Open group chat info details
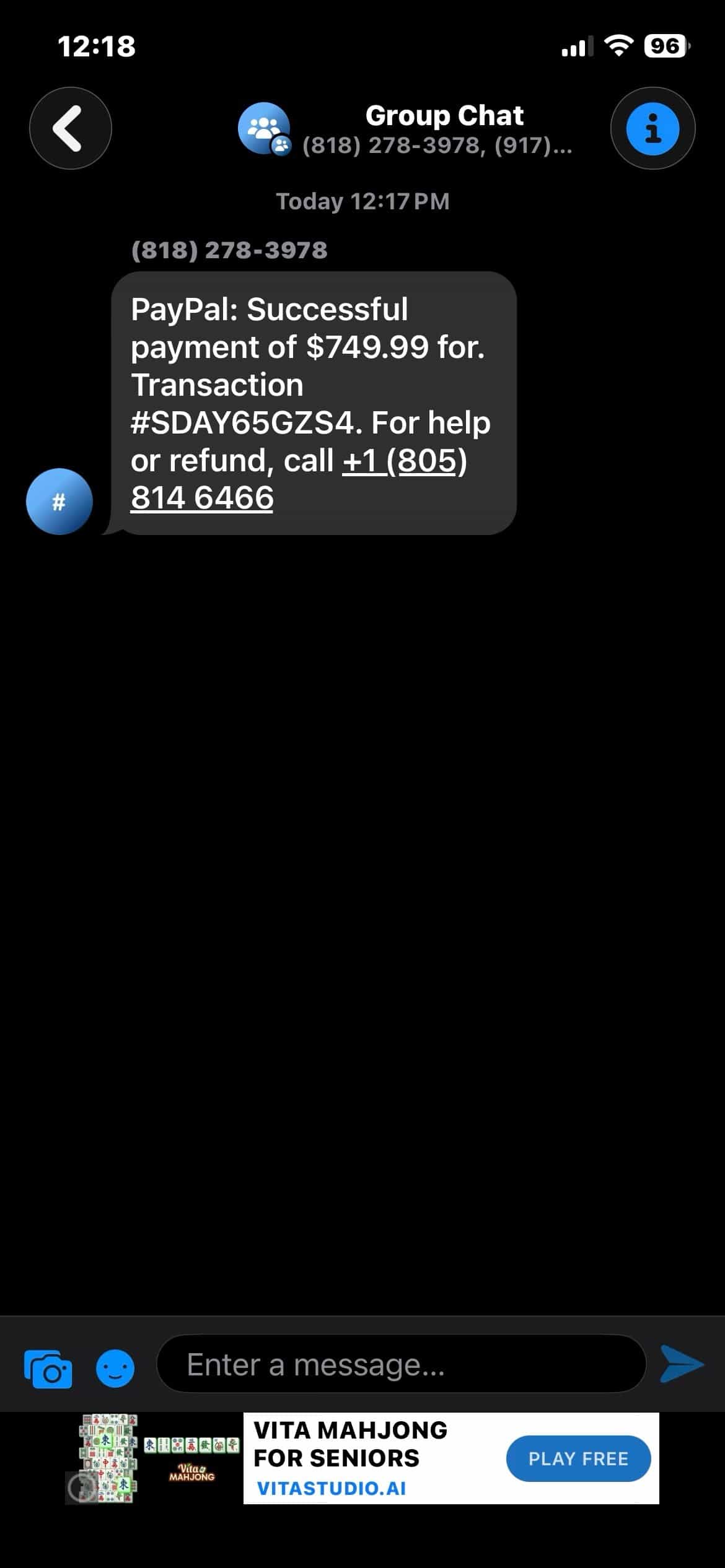 click(652, 128)
